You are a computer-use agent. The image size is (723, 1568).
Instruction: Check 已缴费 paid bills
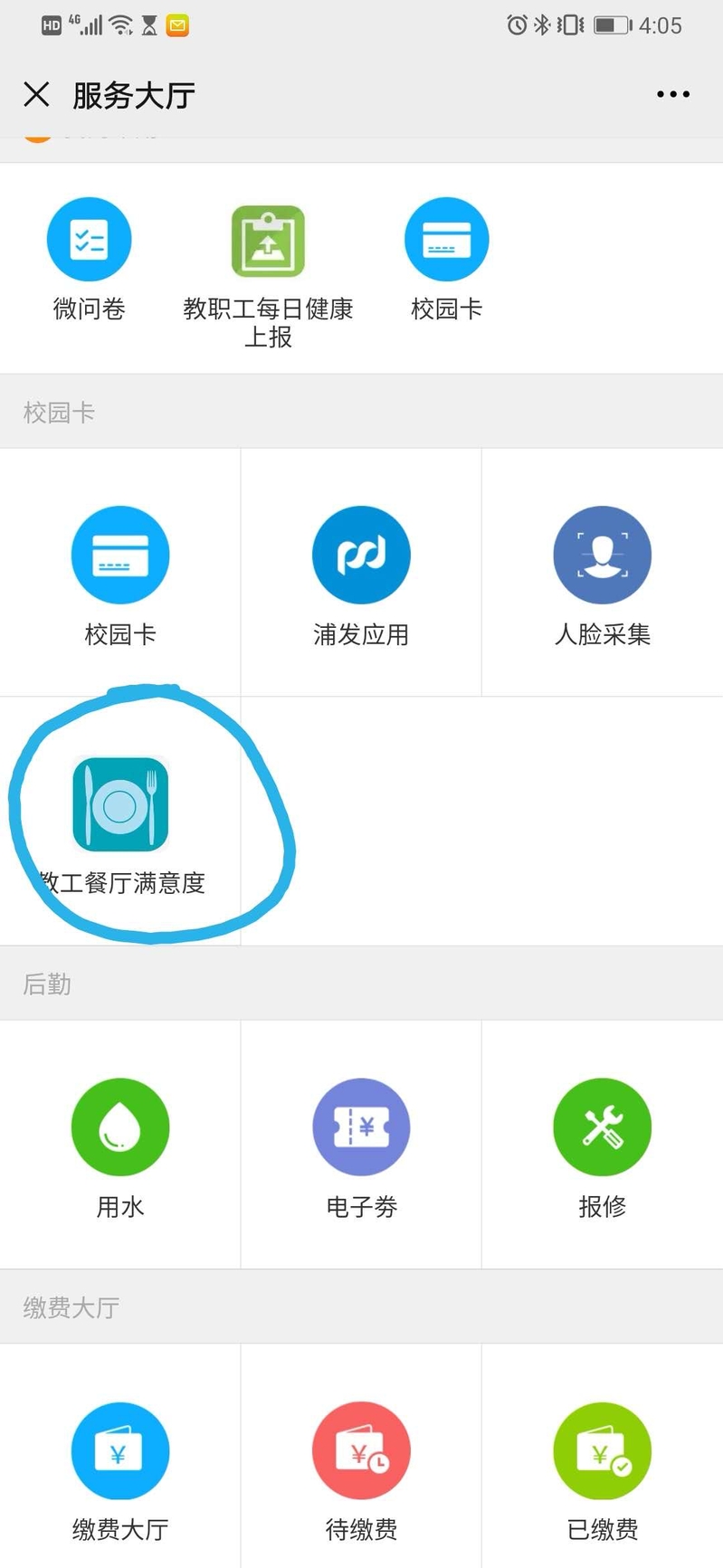[602, 1451]
